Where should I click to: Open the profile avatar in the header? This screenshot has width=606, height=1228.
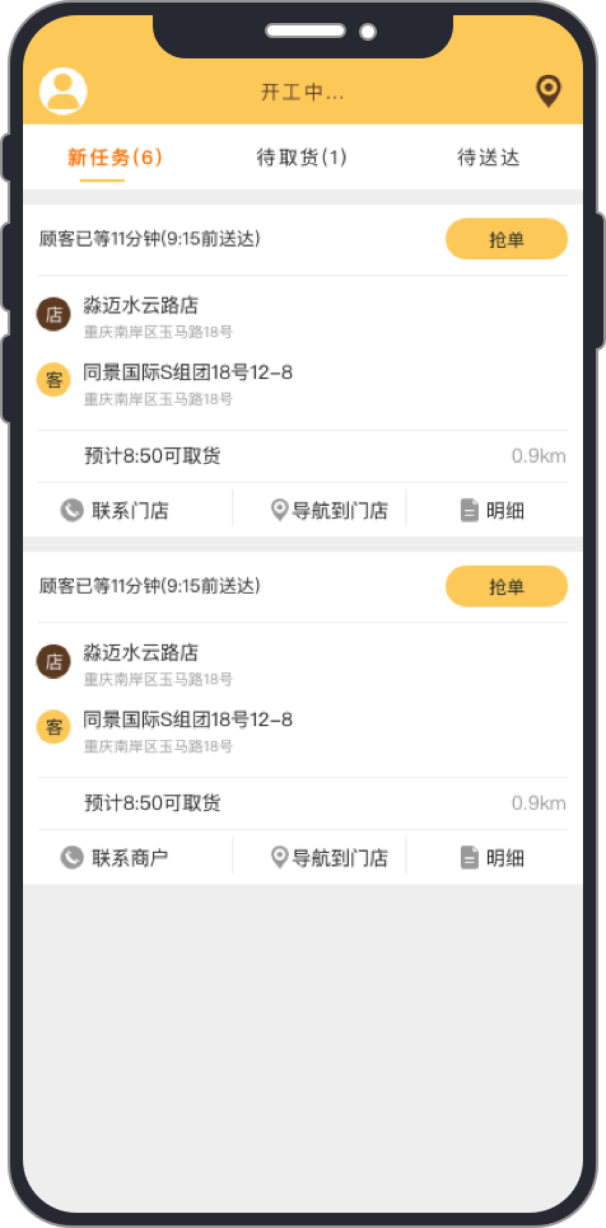[x=63, y=91]
